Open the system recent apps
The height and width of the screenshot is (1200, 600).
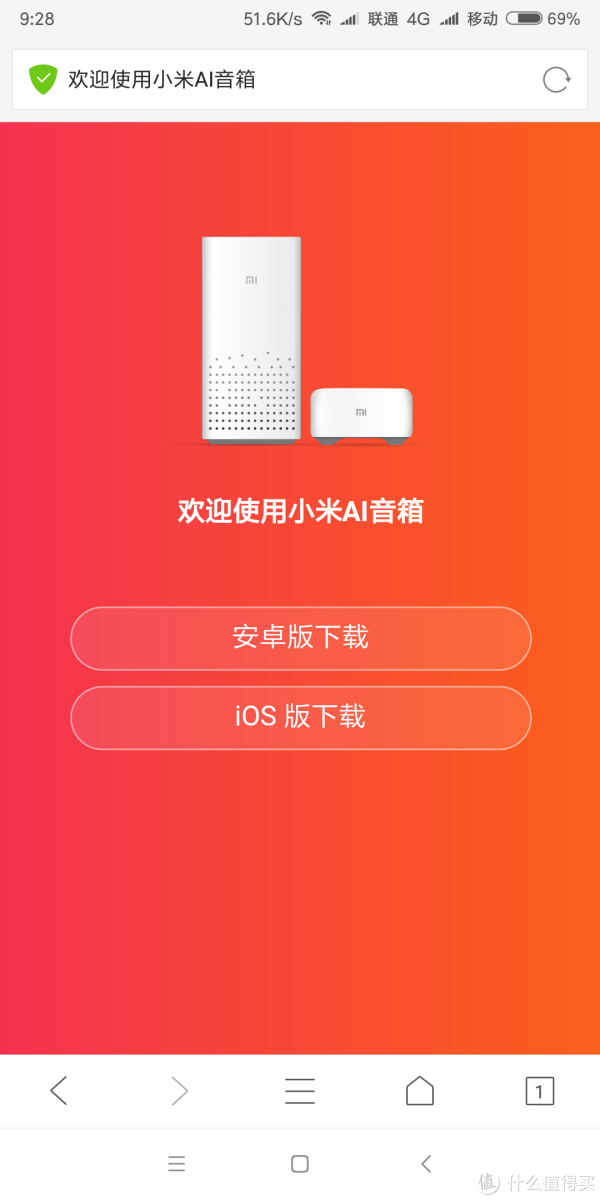pos(177,1163)
